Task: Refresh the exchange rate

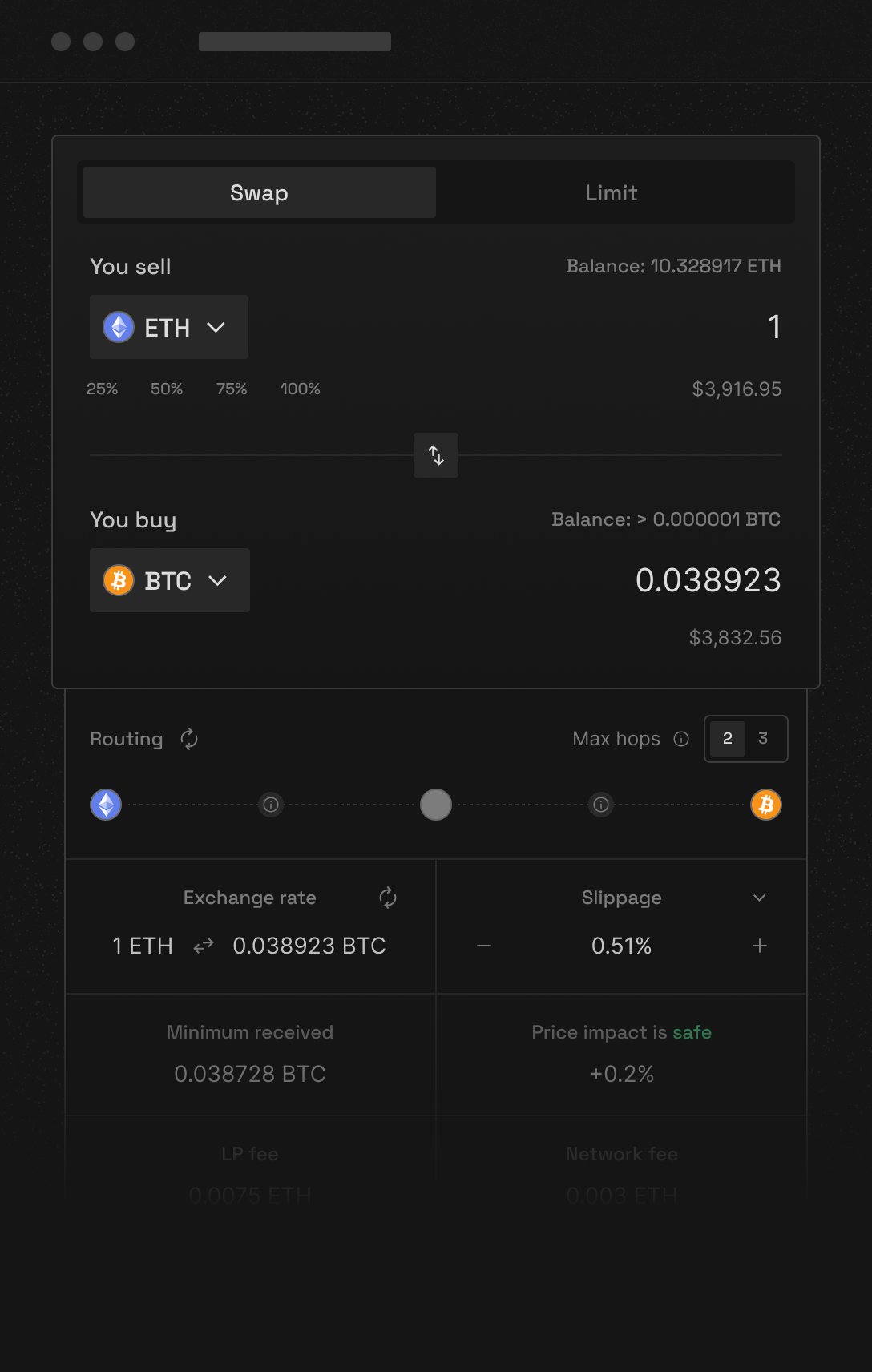Action: [388, 898]
